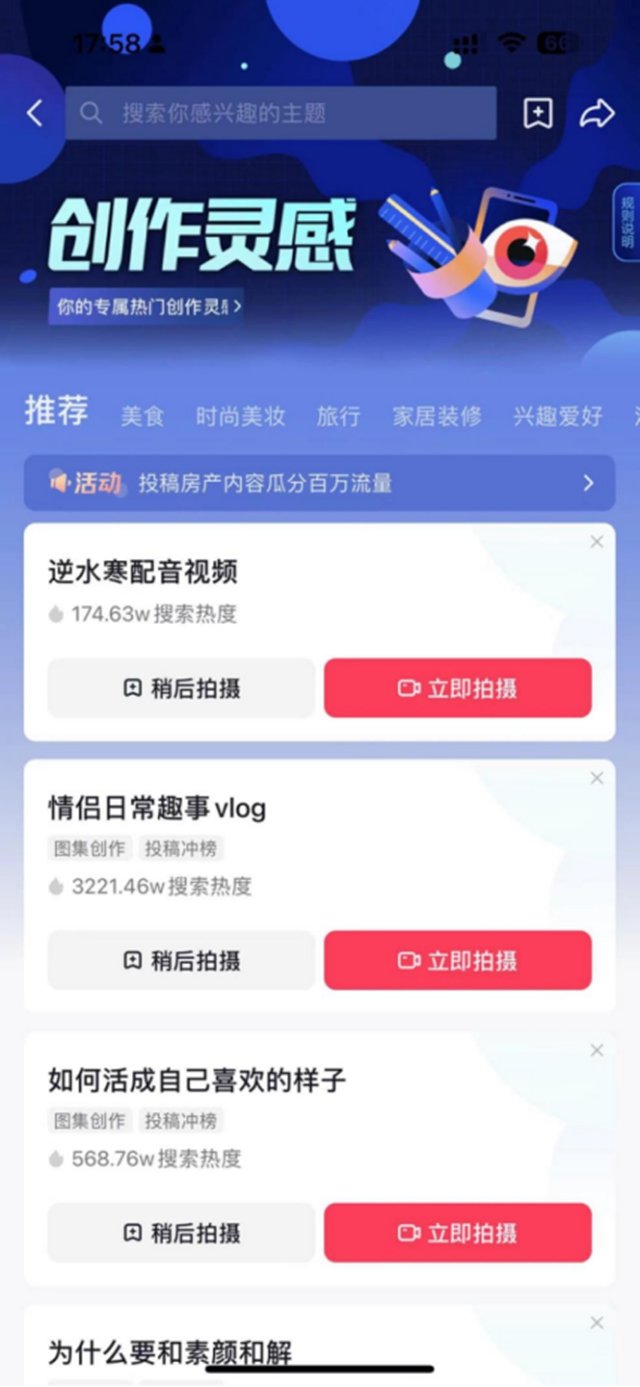Share this page via arrow icon
Viewport: 640px width, 1387px height.
pyautogui.click(x=596, y=113)
